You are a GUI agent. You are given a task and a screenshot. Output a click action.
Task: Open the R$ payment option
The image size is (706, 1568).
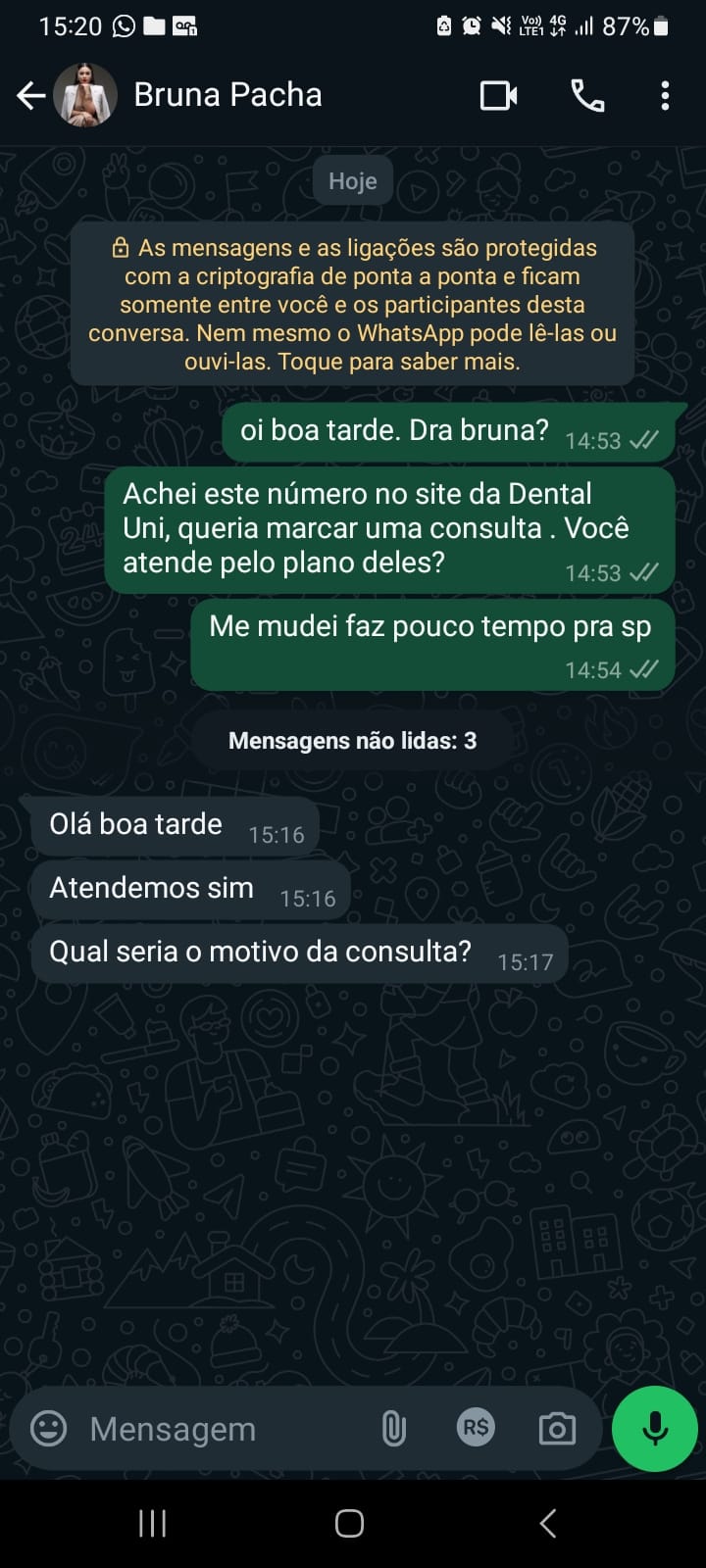pos(476,1428)
